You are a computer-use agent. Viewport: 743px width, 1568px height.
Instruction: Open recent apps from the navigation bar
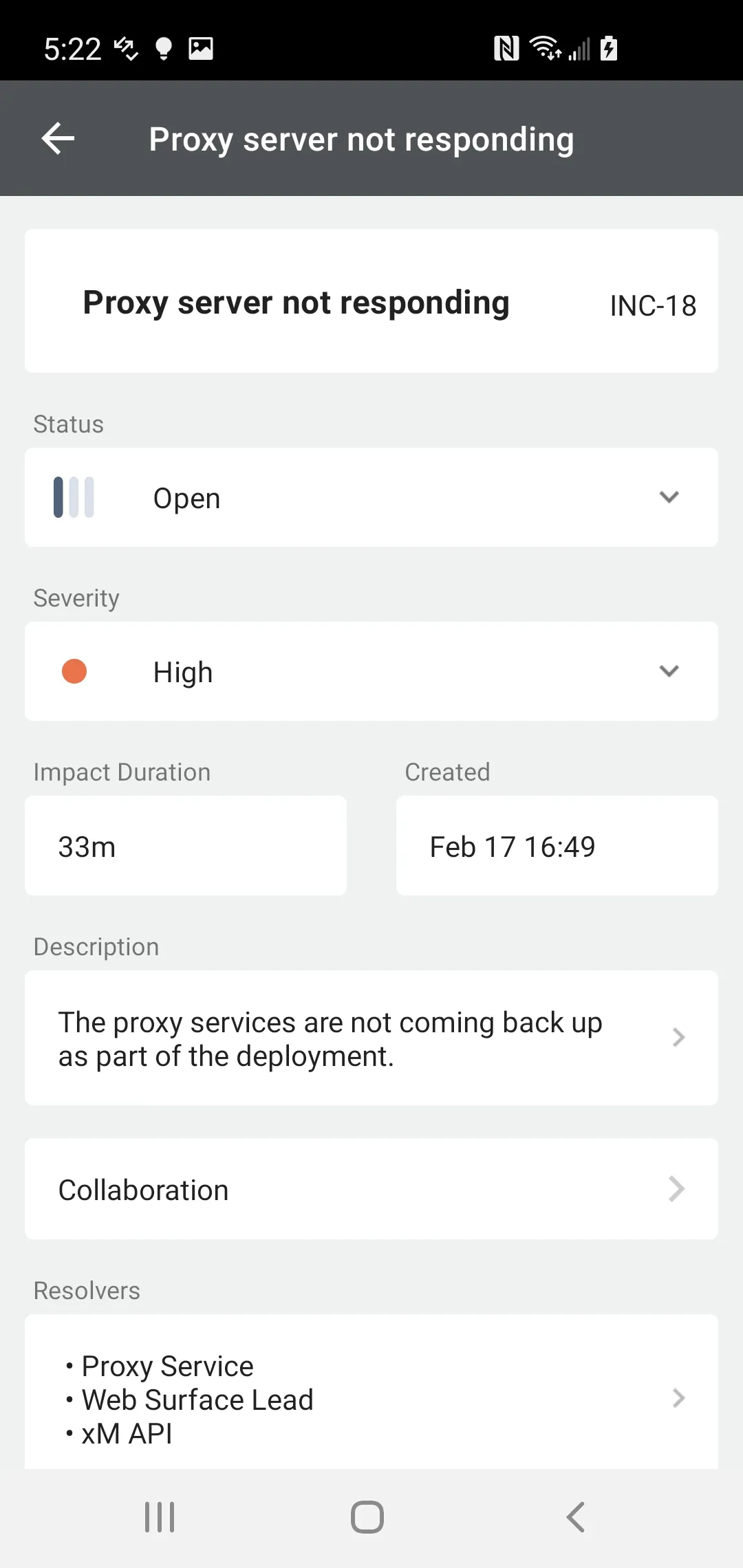(159, 1518)
